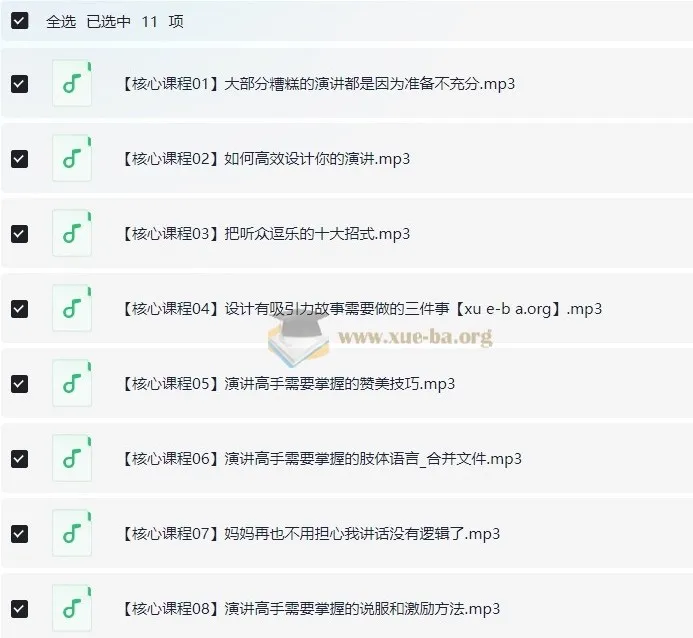Play 核心课程02 如何高效设计你的演讲.mp3
The image size is (693, 638).
point(265,159)
